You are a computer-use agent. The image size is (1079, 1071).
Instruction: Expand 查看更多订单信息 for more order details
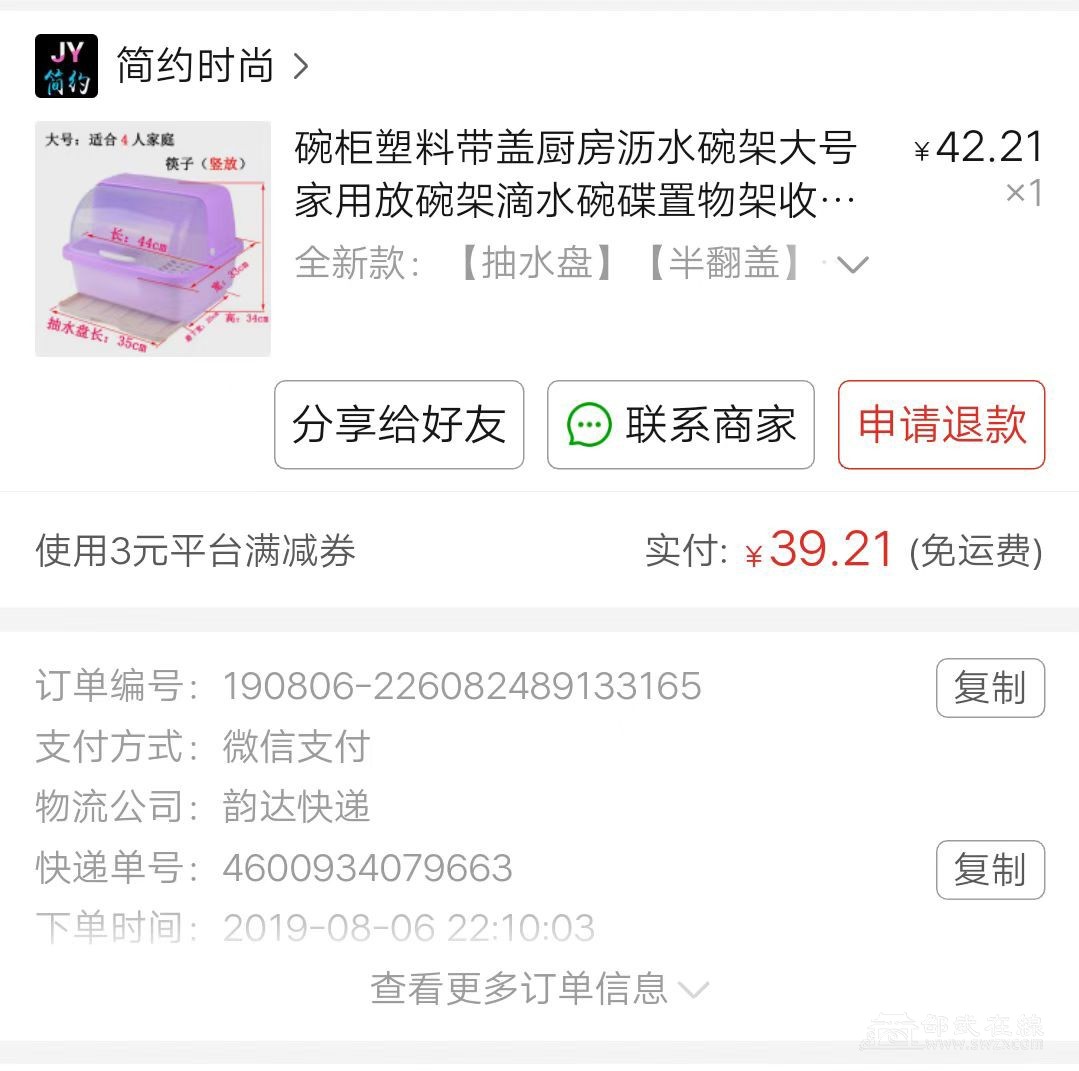540,989
